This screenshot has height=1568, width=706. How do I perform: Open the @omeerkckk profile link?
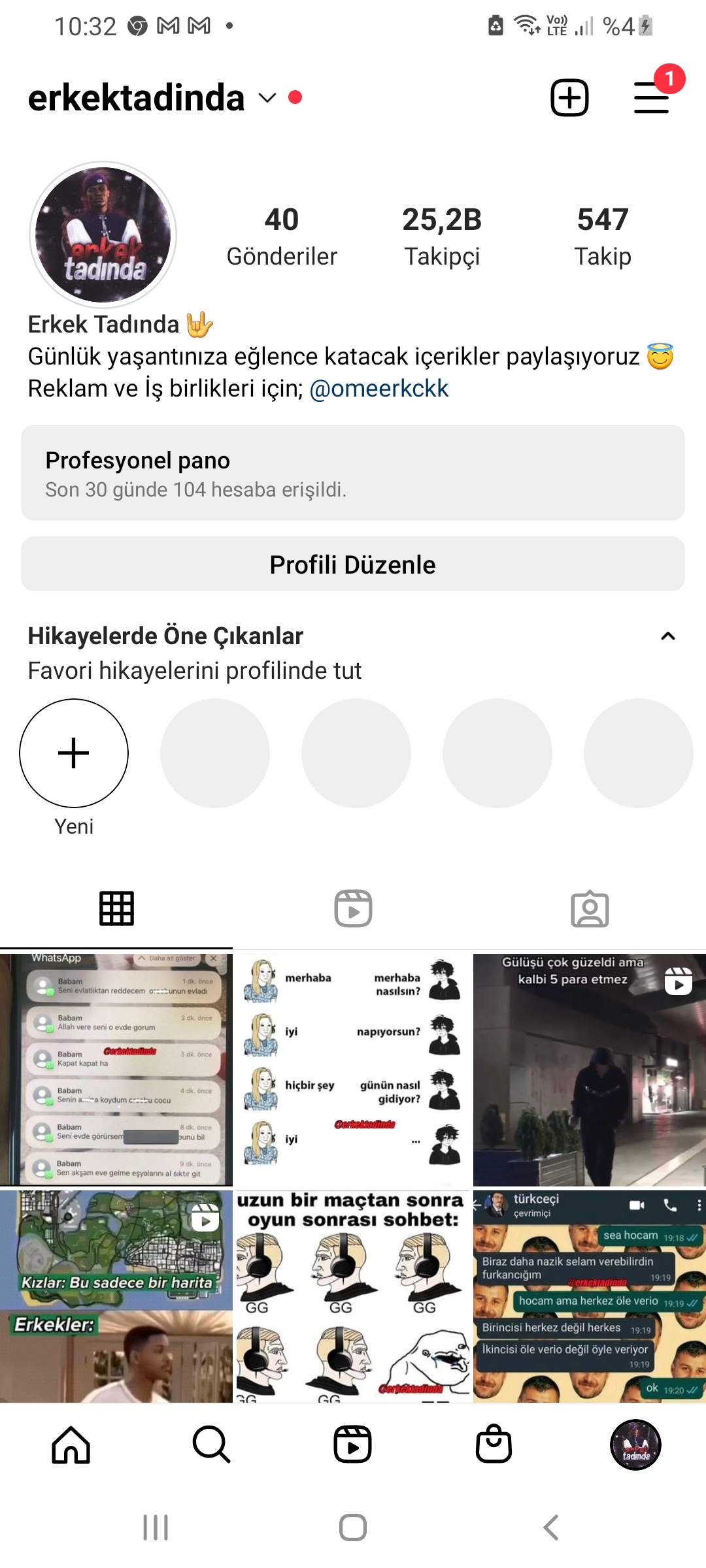[x=379, y=388]
